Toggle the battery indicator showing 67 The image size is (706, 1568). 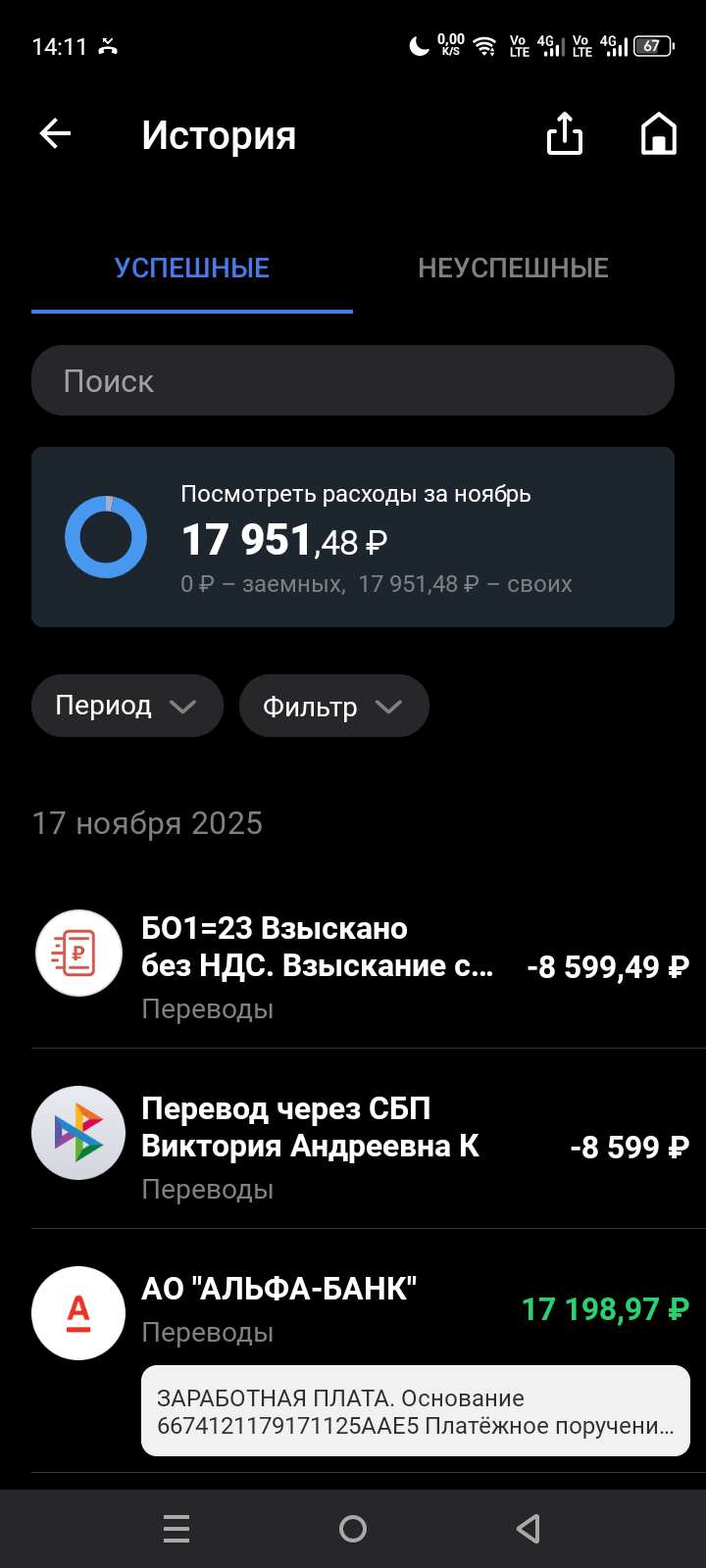click(x=653, y=43)
